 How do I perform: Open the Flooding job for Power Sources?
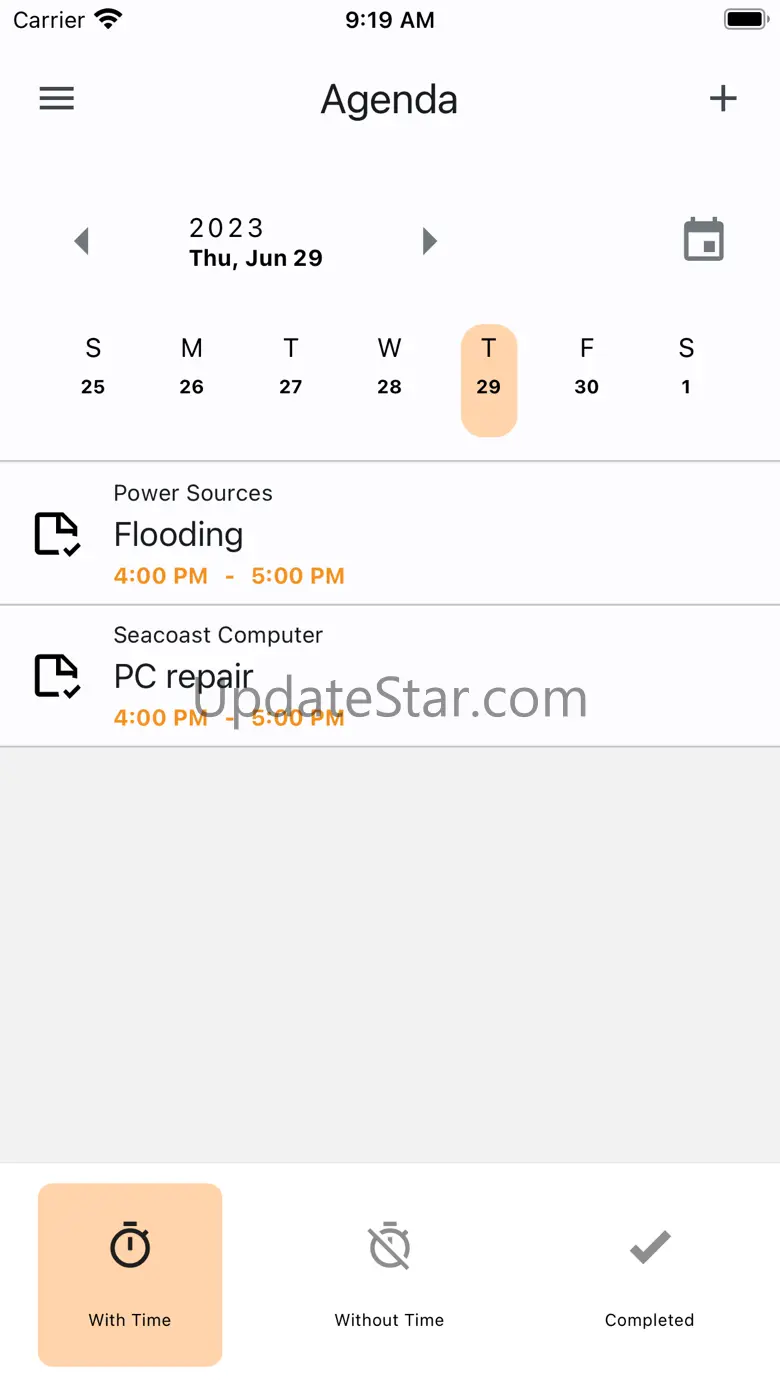coord(390,533)
